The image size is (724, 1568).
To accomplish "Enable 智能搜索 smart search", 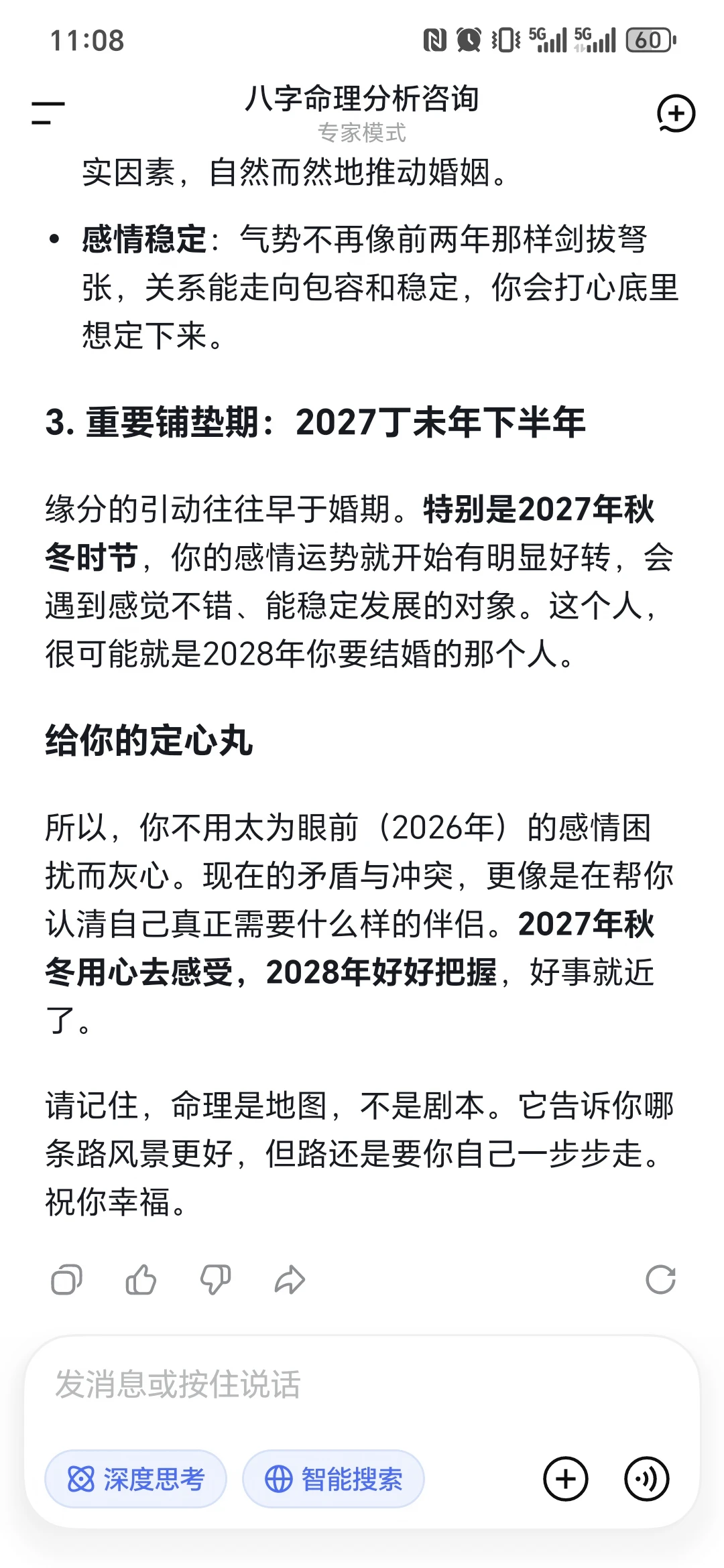I will [x=333, y=1479].
